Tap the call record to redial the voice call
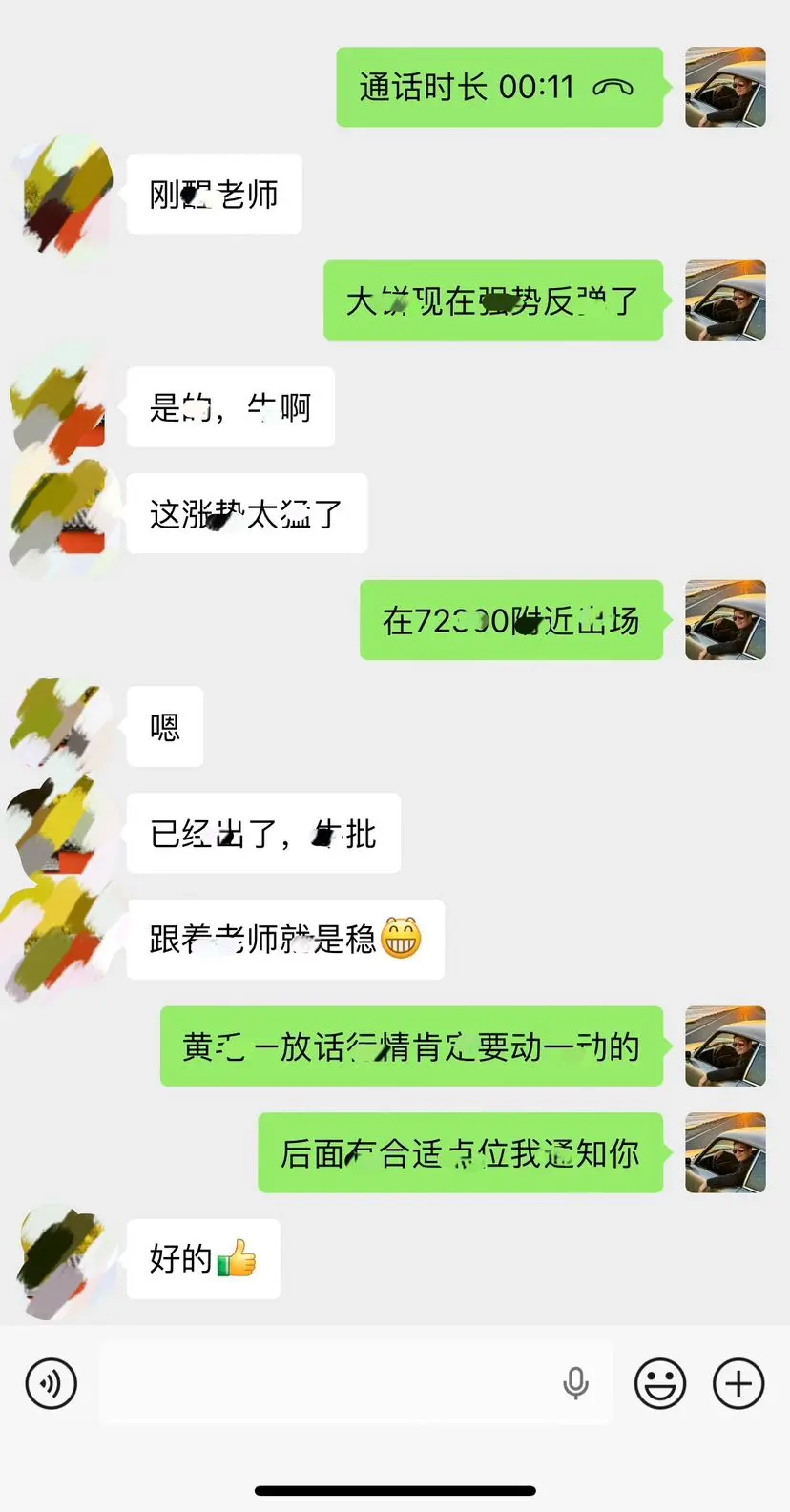Image resolution: width=790 pixels, height=1512 pixels. (499, 87)
